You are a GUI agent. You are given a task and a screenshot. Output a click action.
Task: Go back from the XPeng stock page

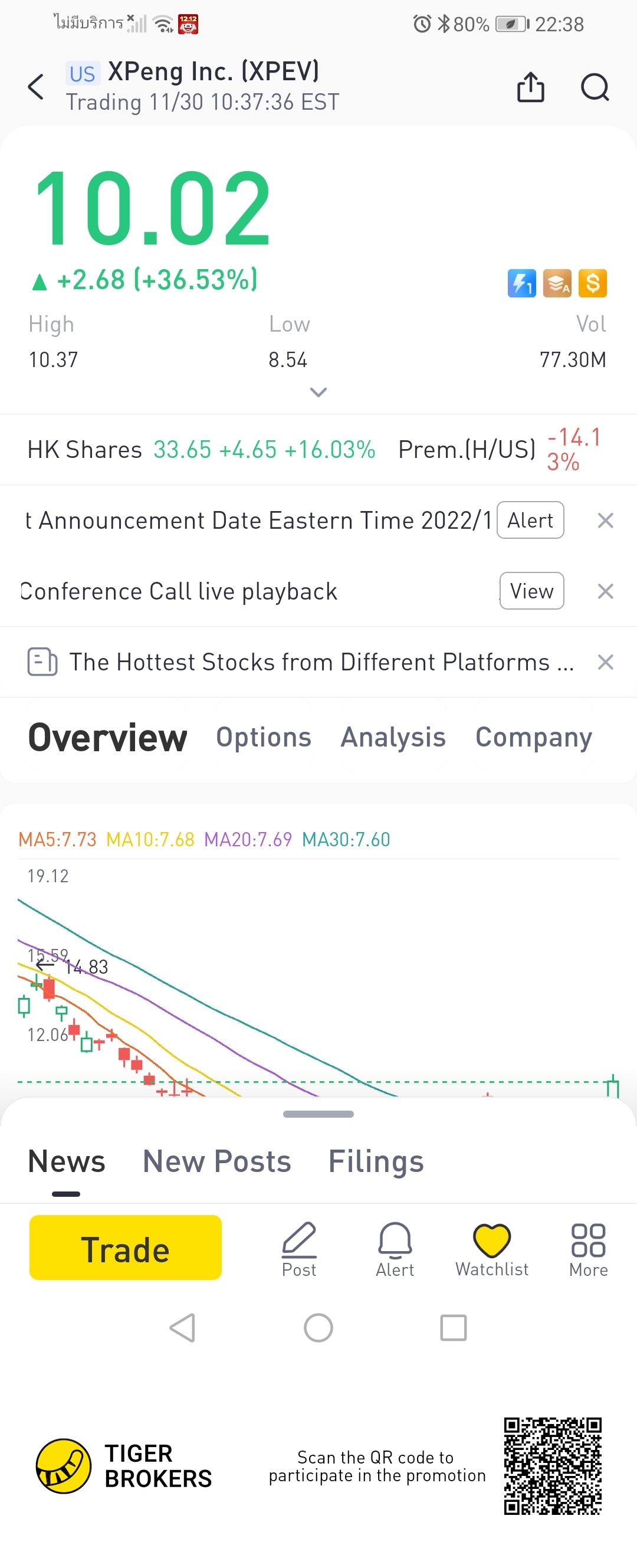[x=37, y=86]
